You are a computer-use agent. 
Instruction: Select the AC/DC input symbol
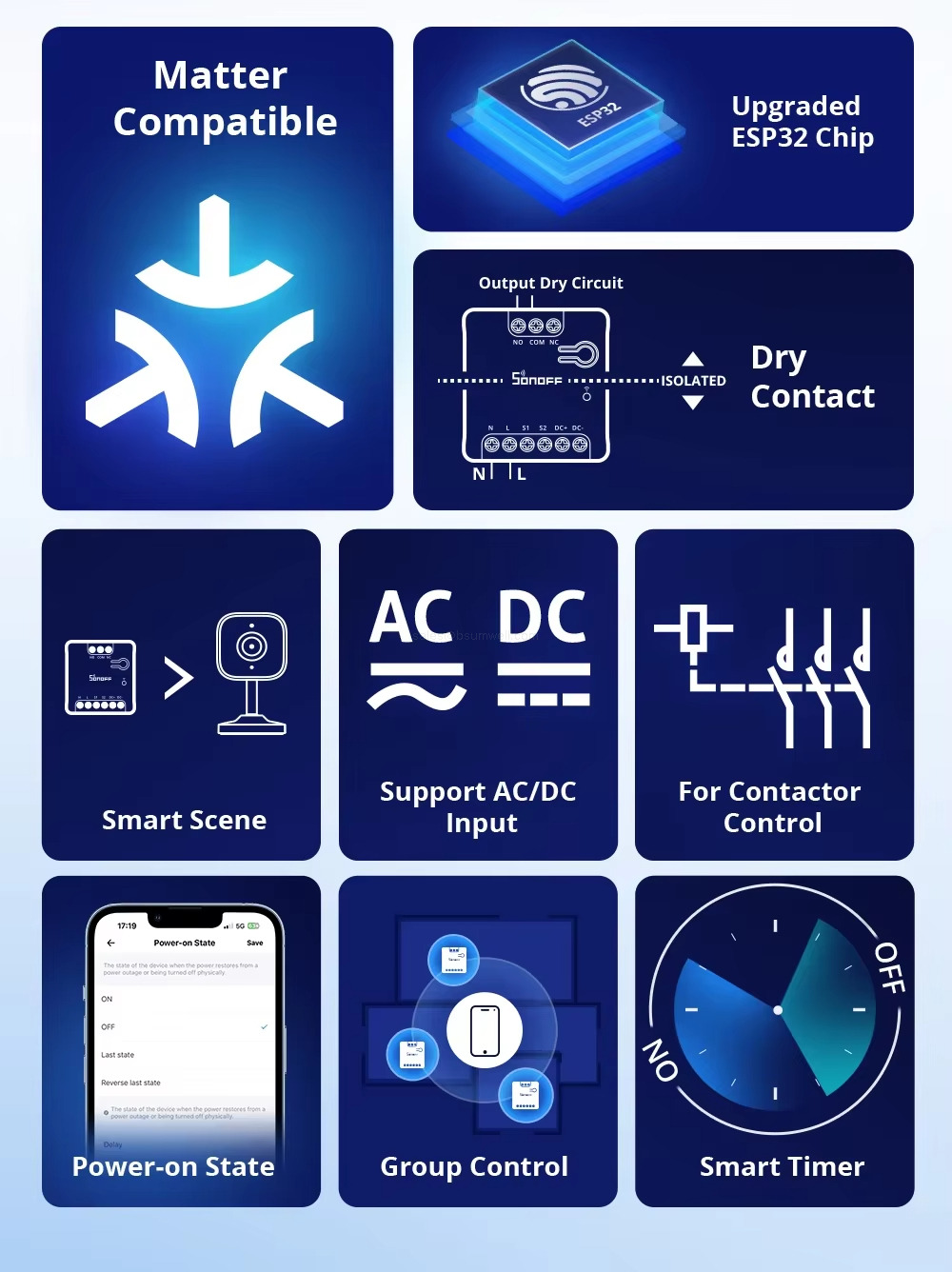coord(479,647)
